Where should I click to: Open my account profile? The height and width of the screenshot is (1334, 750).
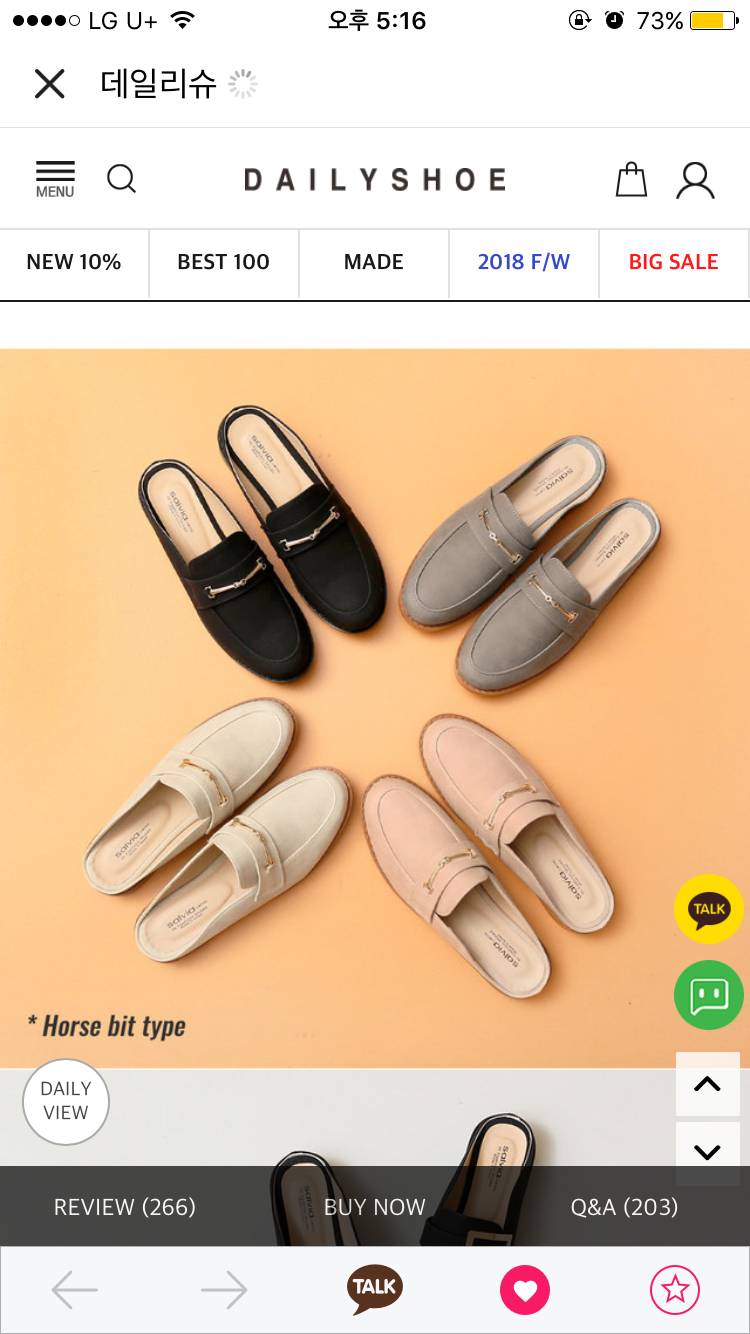[695, 180]
